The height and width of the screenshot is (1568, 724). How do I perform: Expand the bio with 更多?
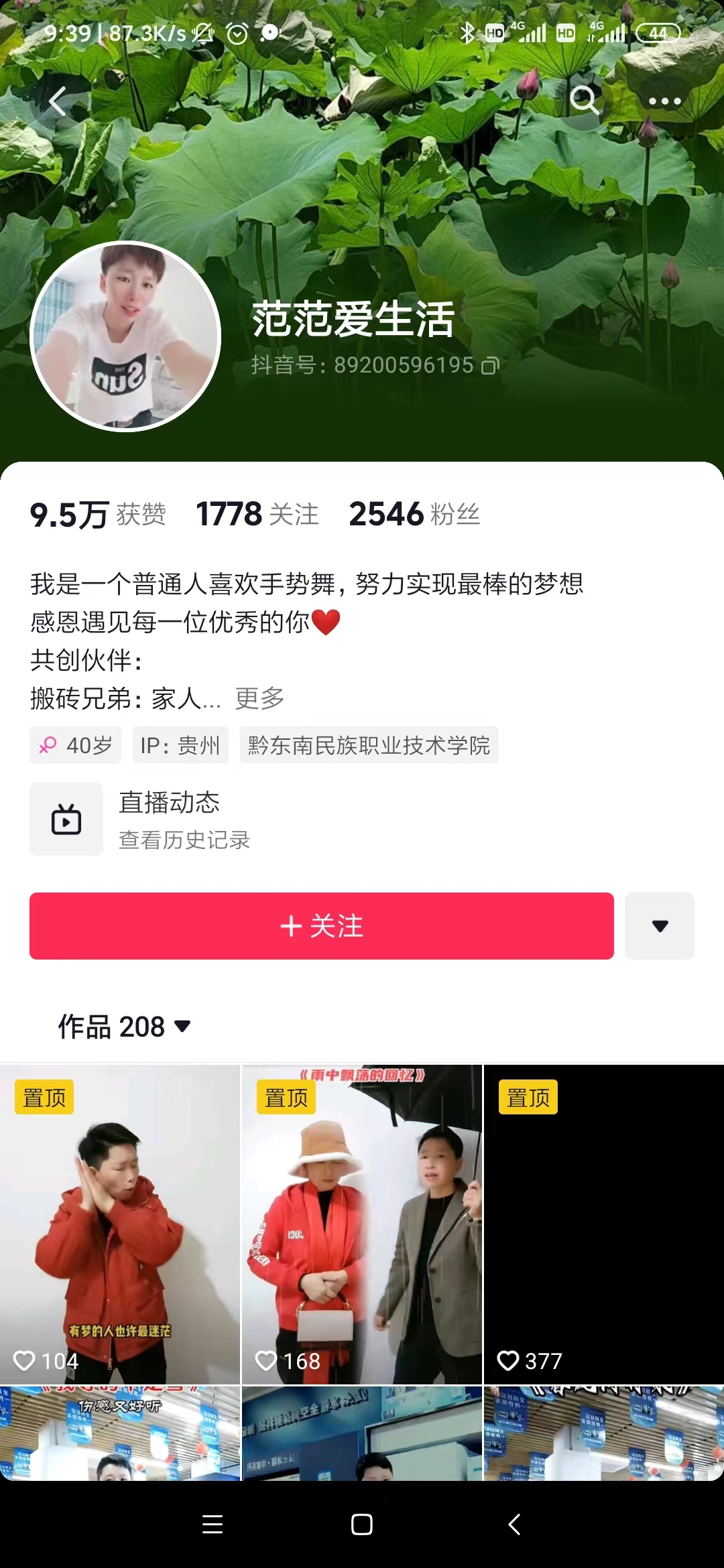tap(260, 698)
